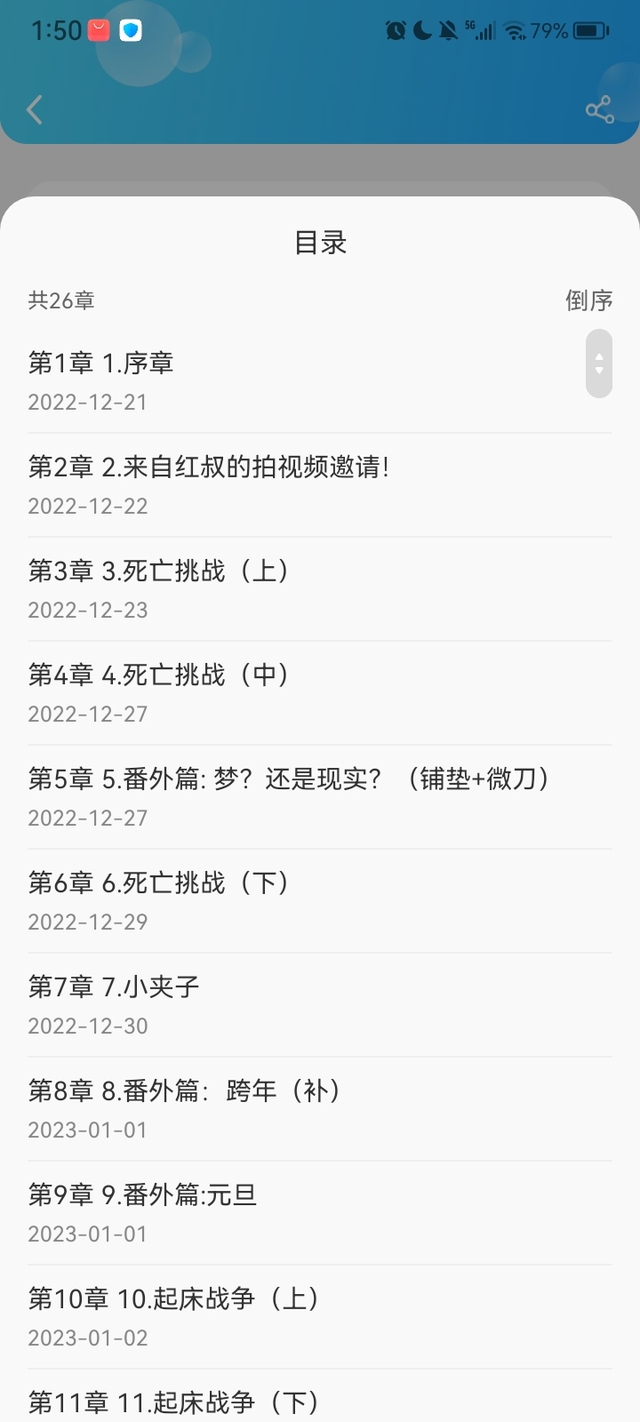
Task: Open 第5章 番外篇: 梦？还是现实？
Action: 320,797
